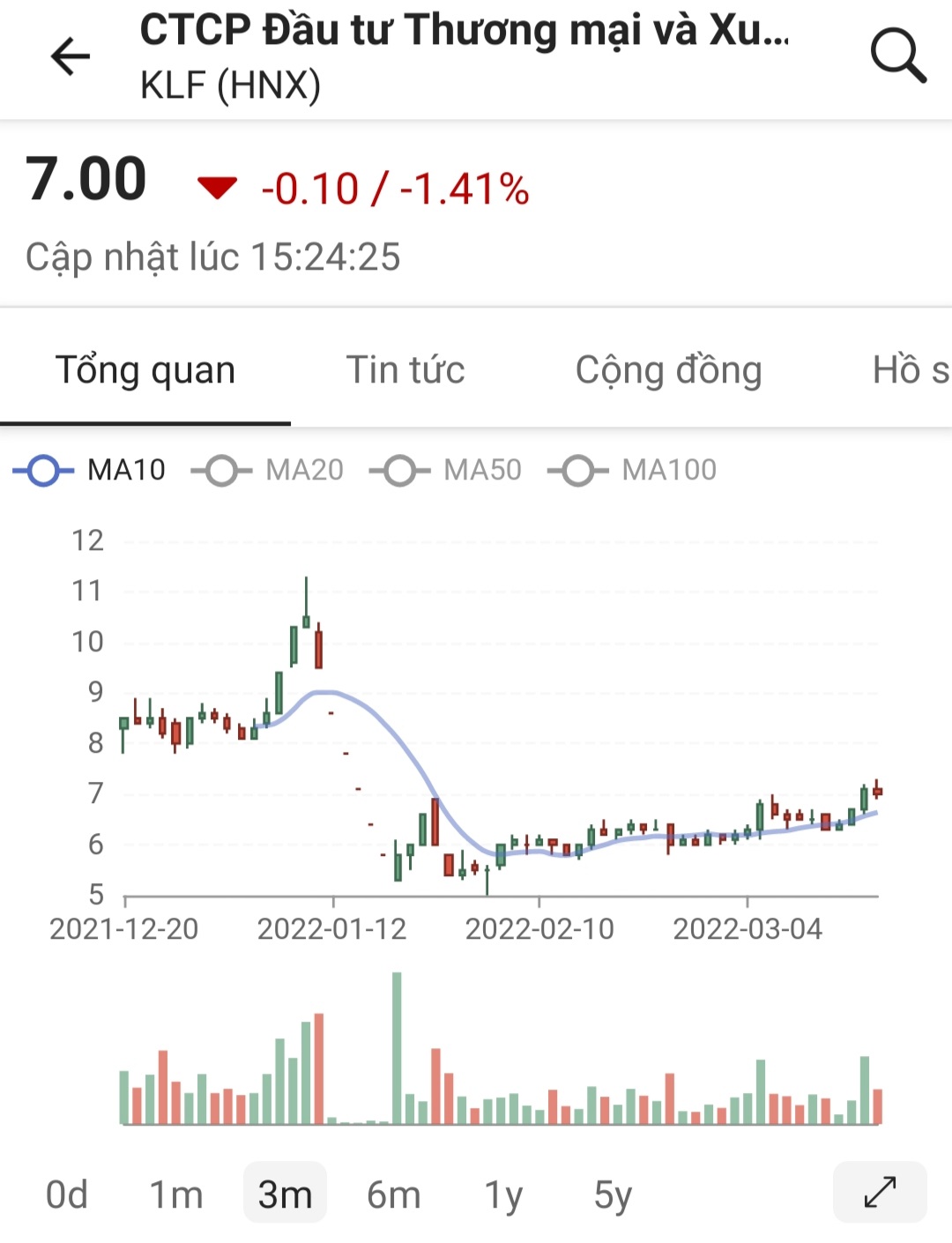Select the Tổng quan tab
The width and height of the screenshot is (952, 1243).
point(145,370)
